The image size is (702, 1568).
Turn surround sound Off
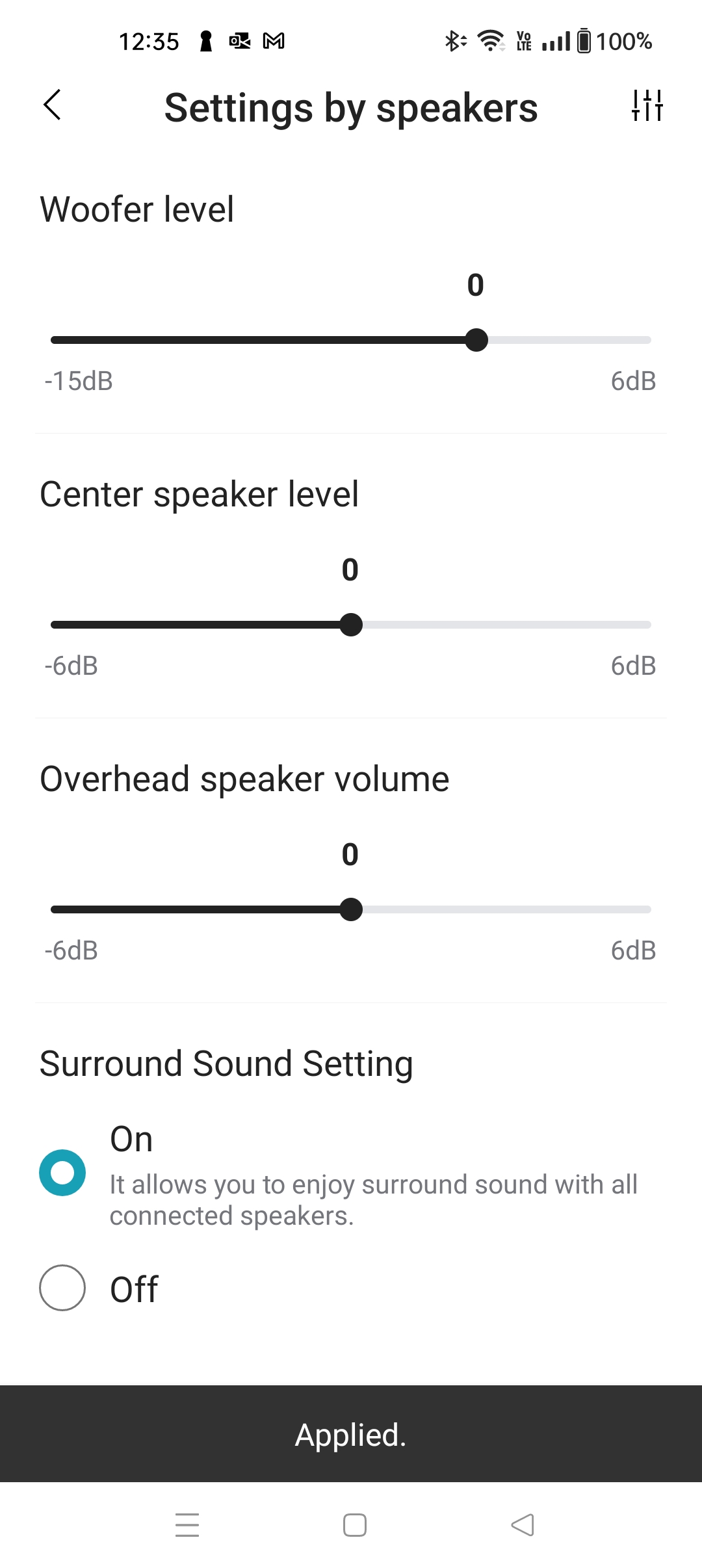(x=62, y=1288)
